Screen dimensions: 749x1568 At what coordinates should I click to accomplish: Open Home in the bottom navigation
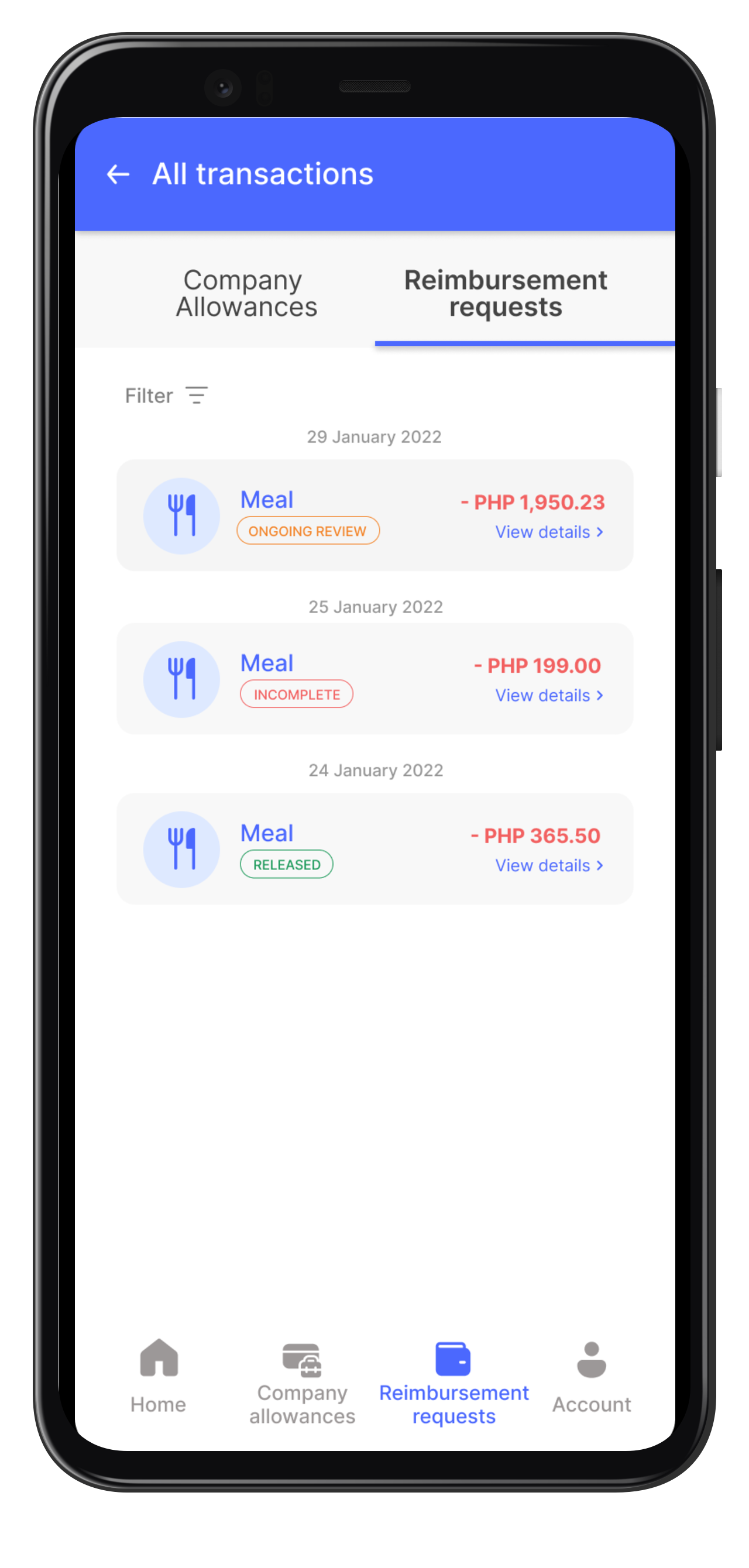click(x=159, y=1376)
